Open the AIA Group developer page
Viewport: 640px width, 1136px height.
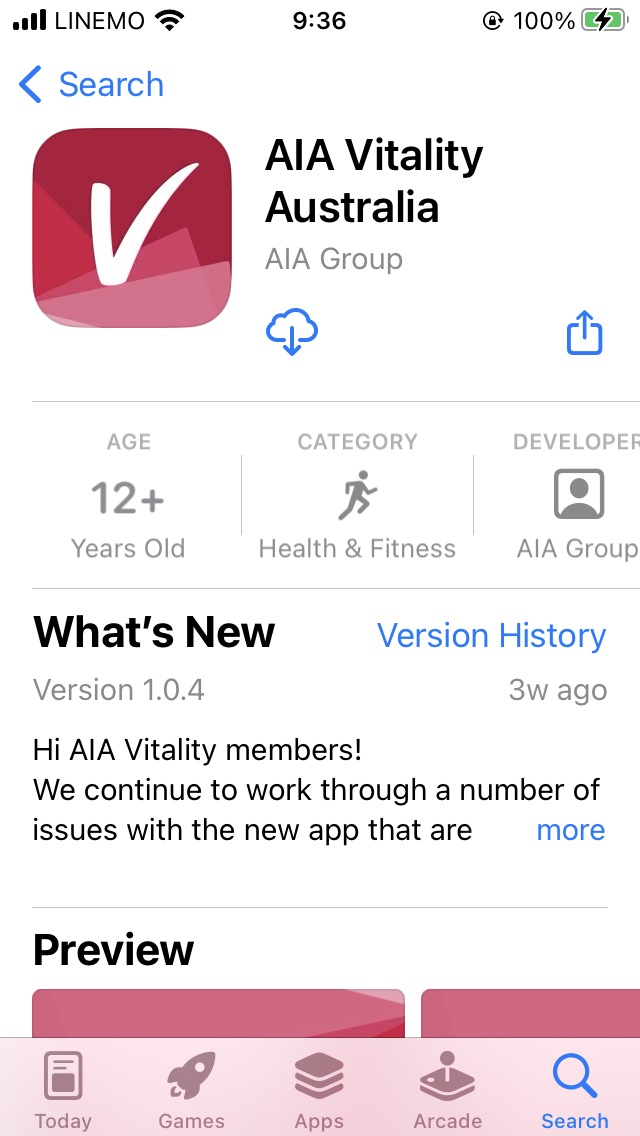tap(577, 497)
